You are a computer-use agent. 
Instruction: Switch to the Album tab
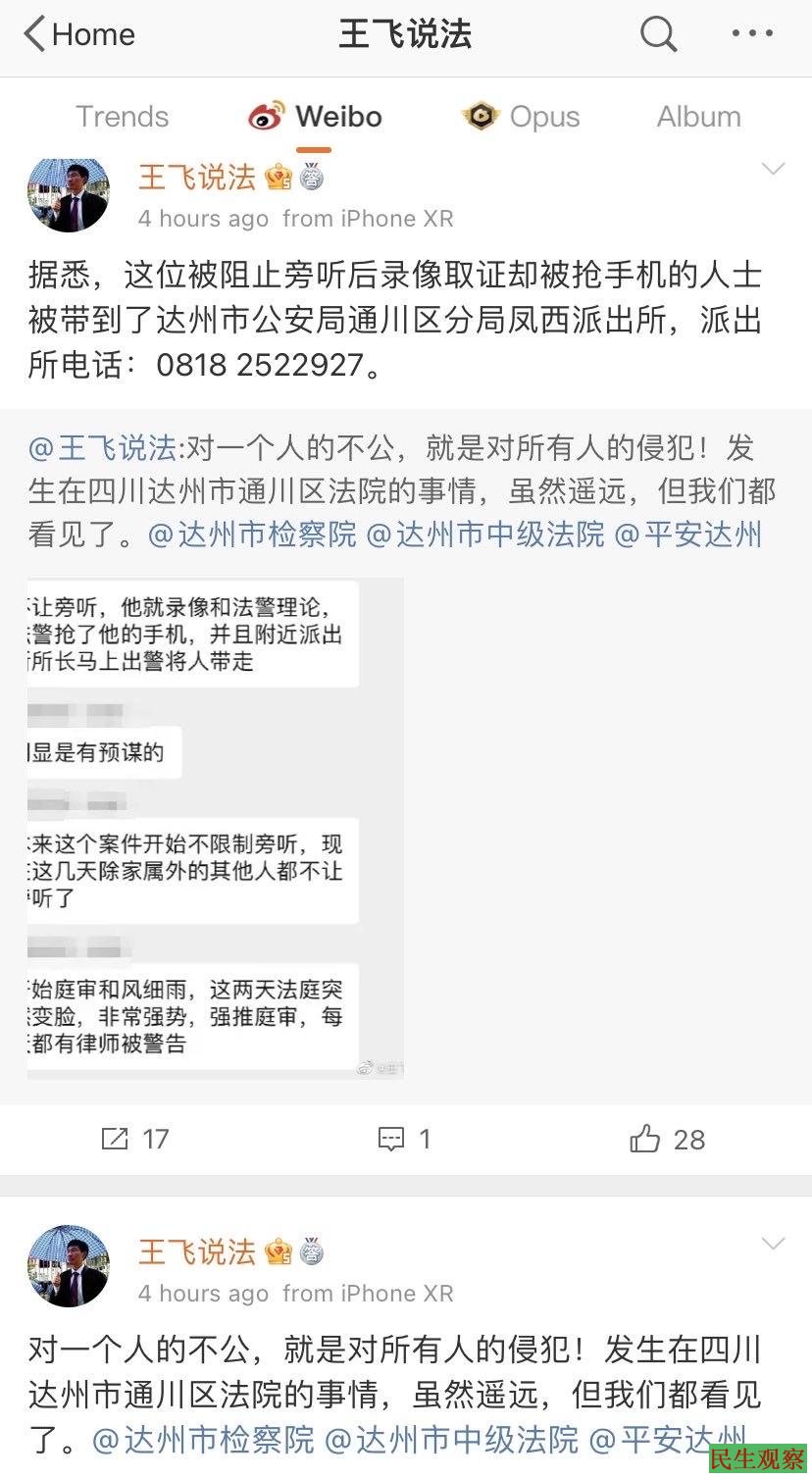pyautogui.click(x=698, y=117)
